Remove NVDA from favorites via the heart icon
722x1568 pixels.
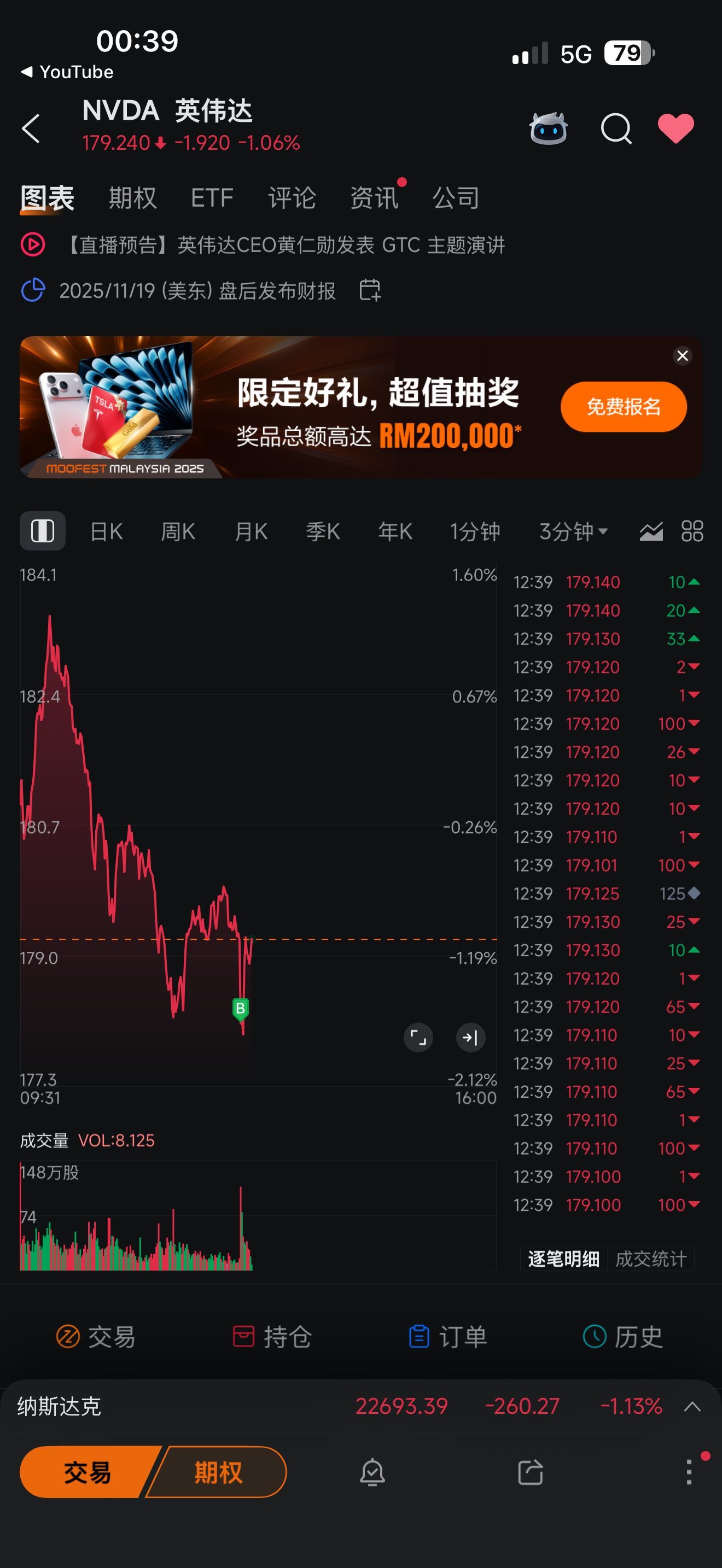point(676,128)
